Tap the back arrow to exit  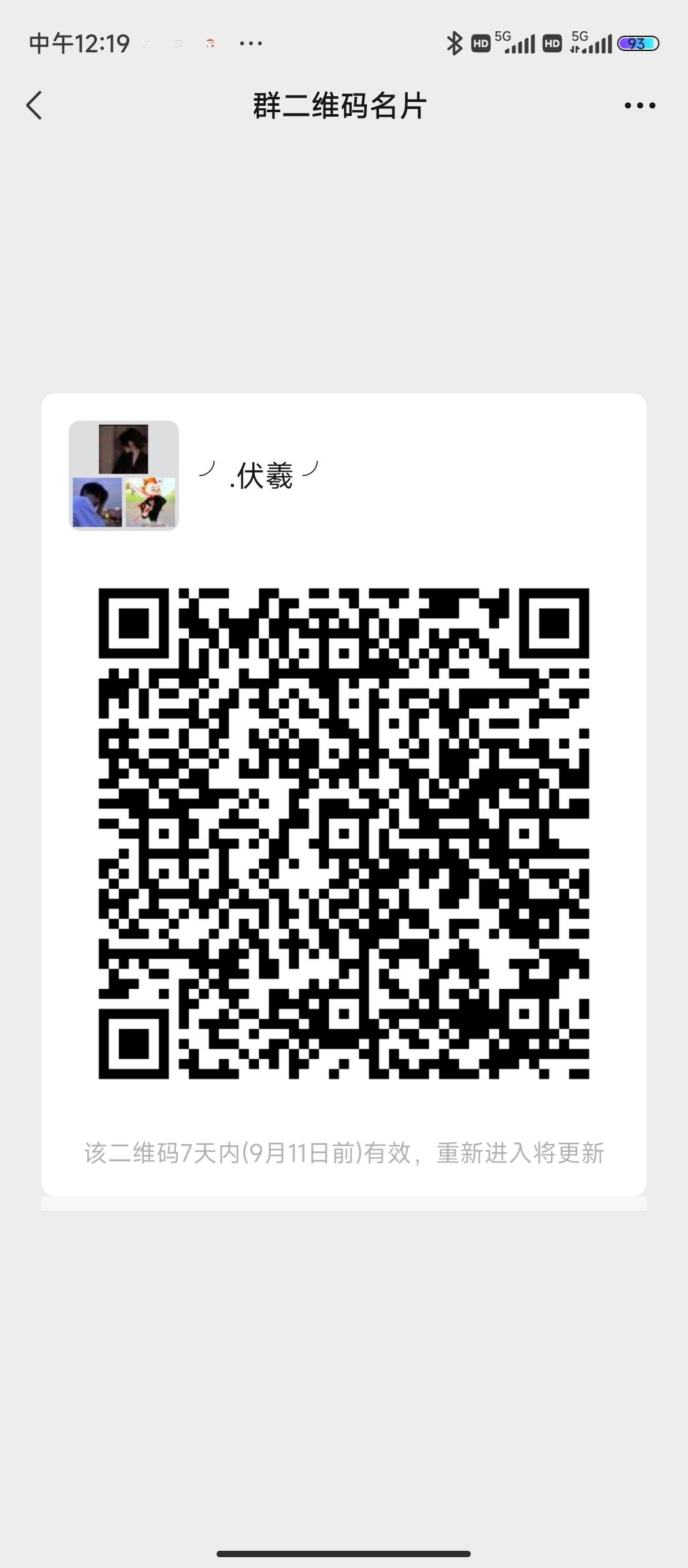(x=34, y=106)
